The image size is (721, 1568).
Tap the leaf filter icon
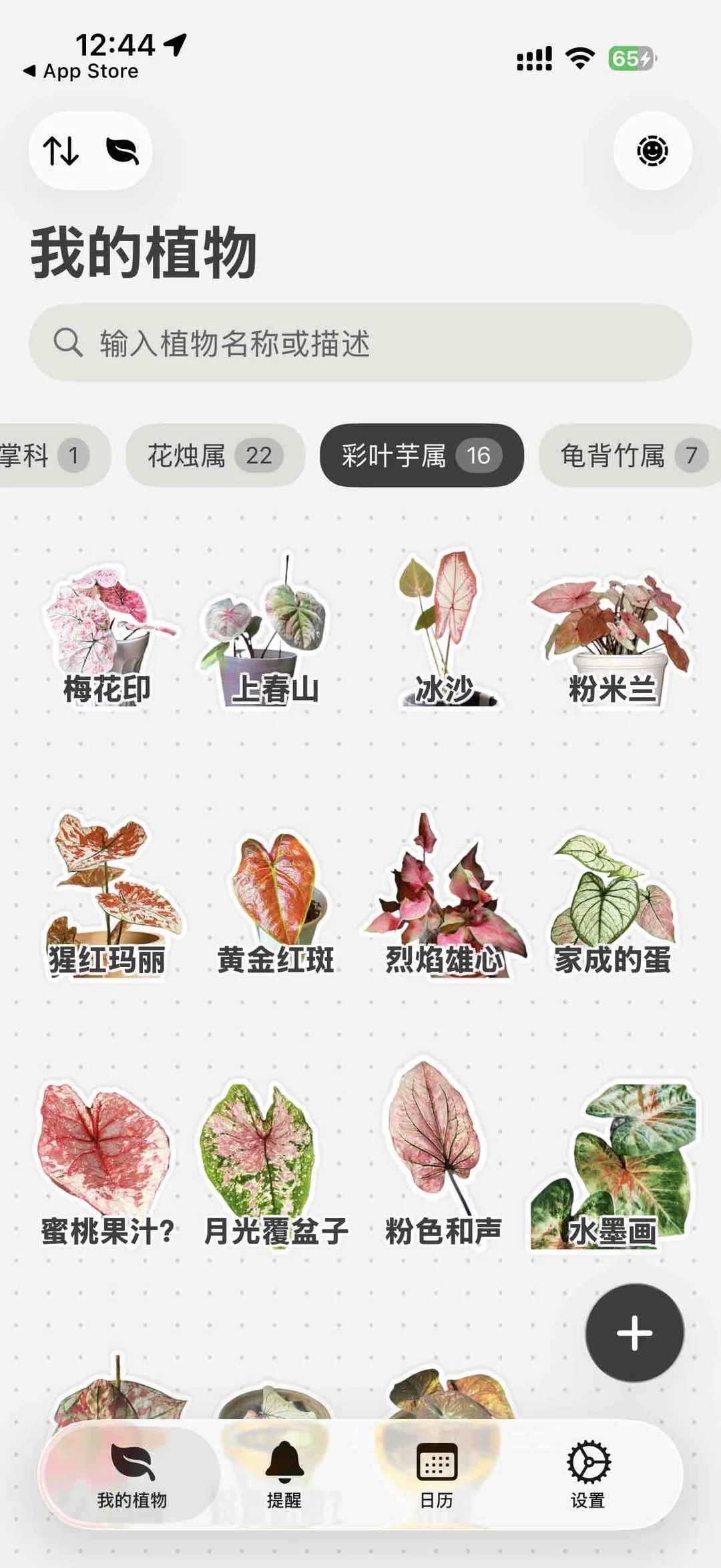tap(122, 151)
